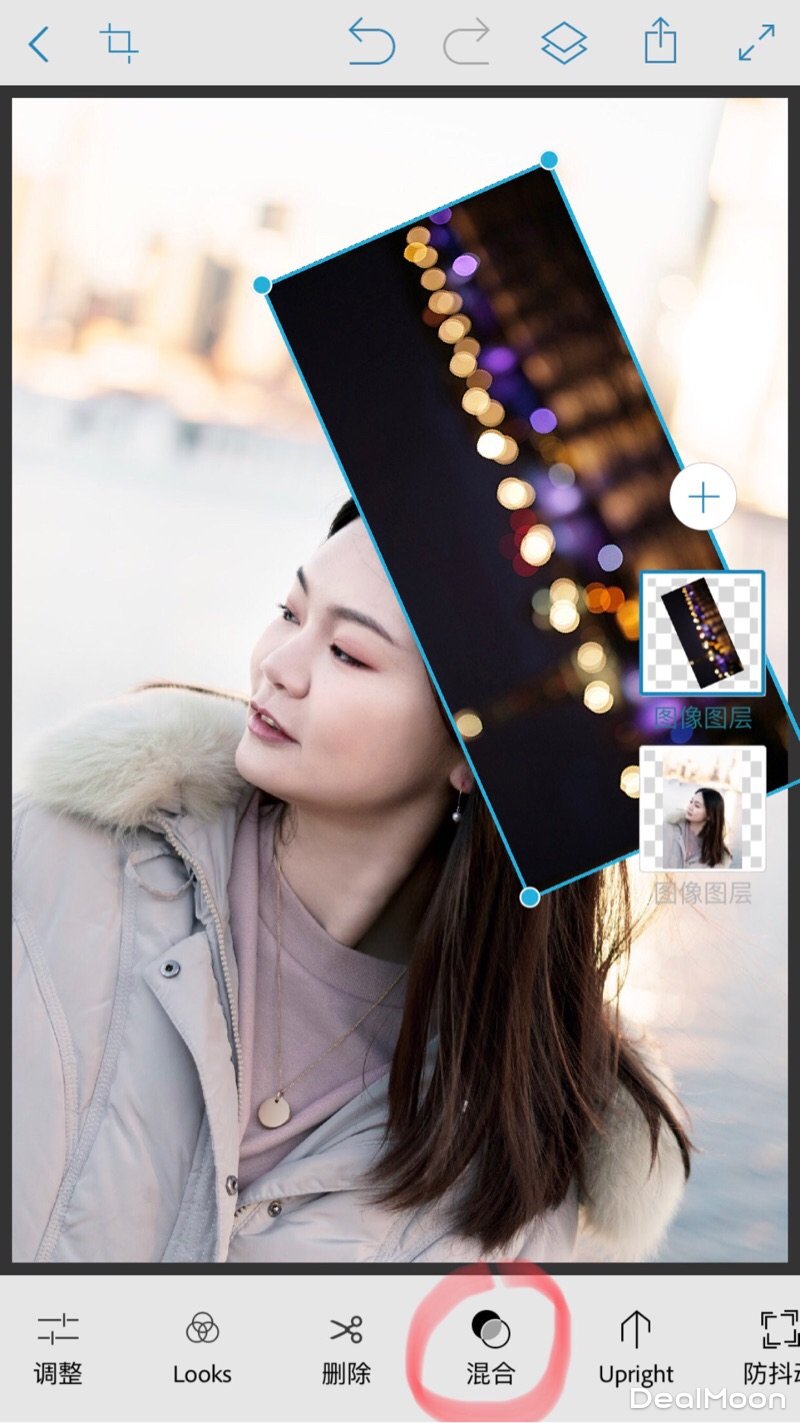This screenshot has height=1423, width=800.
Task: Select the bokeh lights image layer
Action: click(702, 633)
